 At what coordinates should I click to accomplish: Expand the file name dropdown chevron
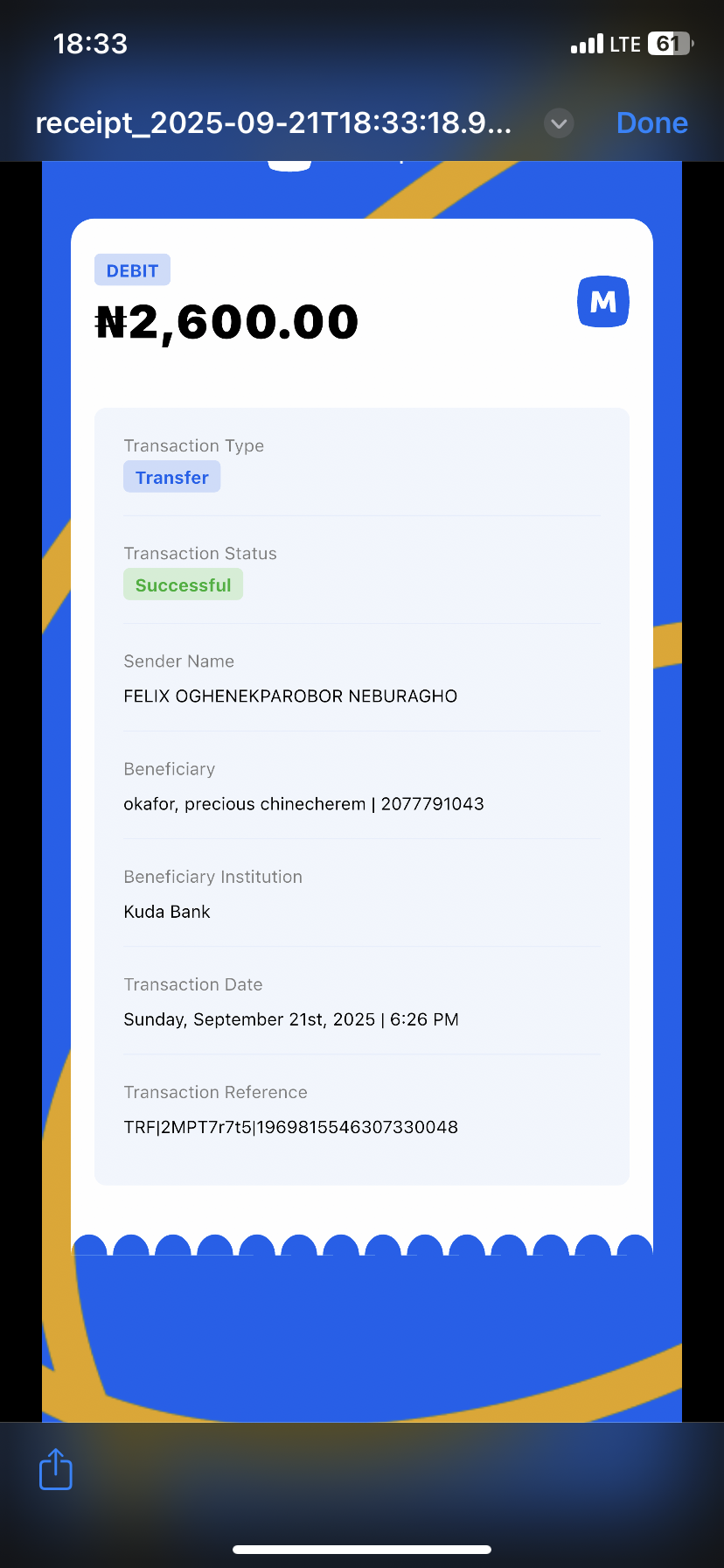tap(559, 123)
